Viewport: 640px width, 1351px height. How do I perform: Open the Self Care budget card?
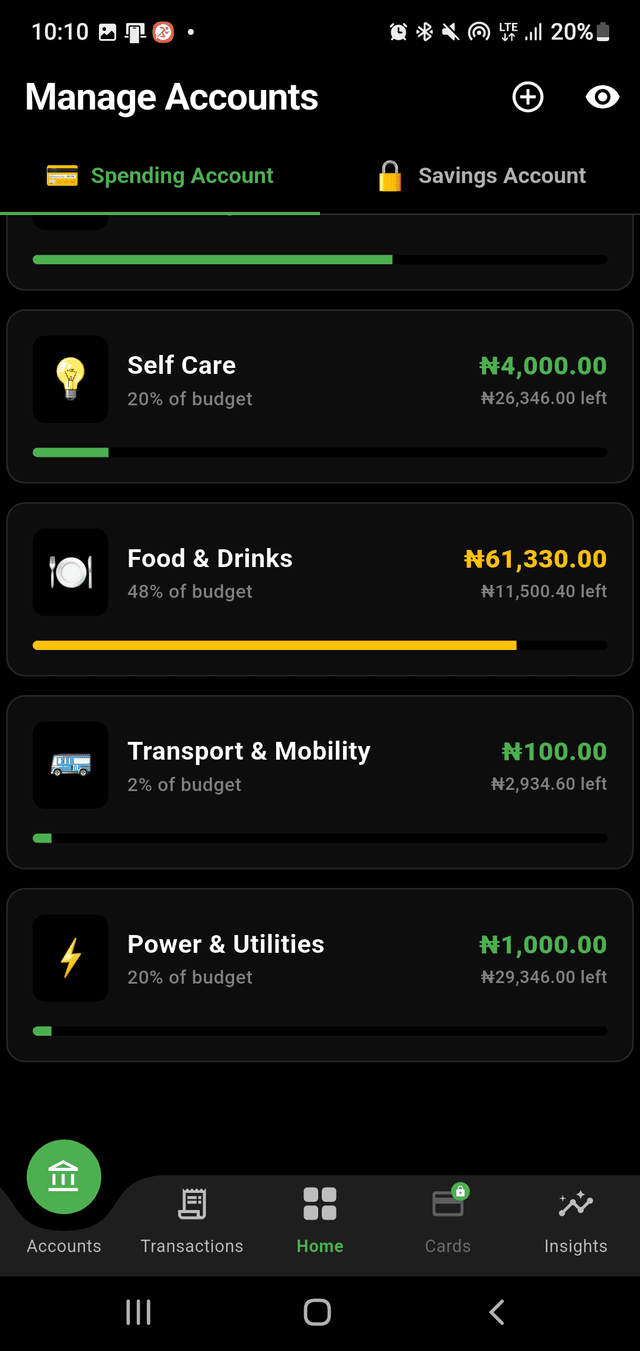pos(320,396)
